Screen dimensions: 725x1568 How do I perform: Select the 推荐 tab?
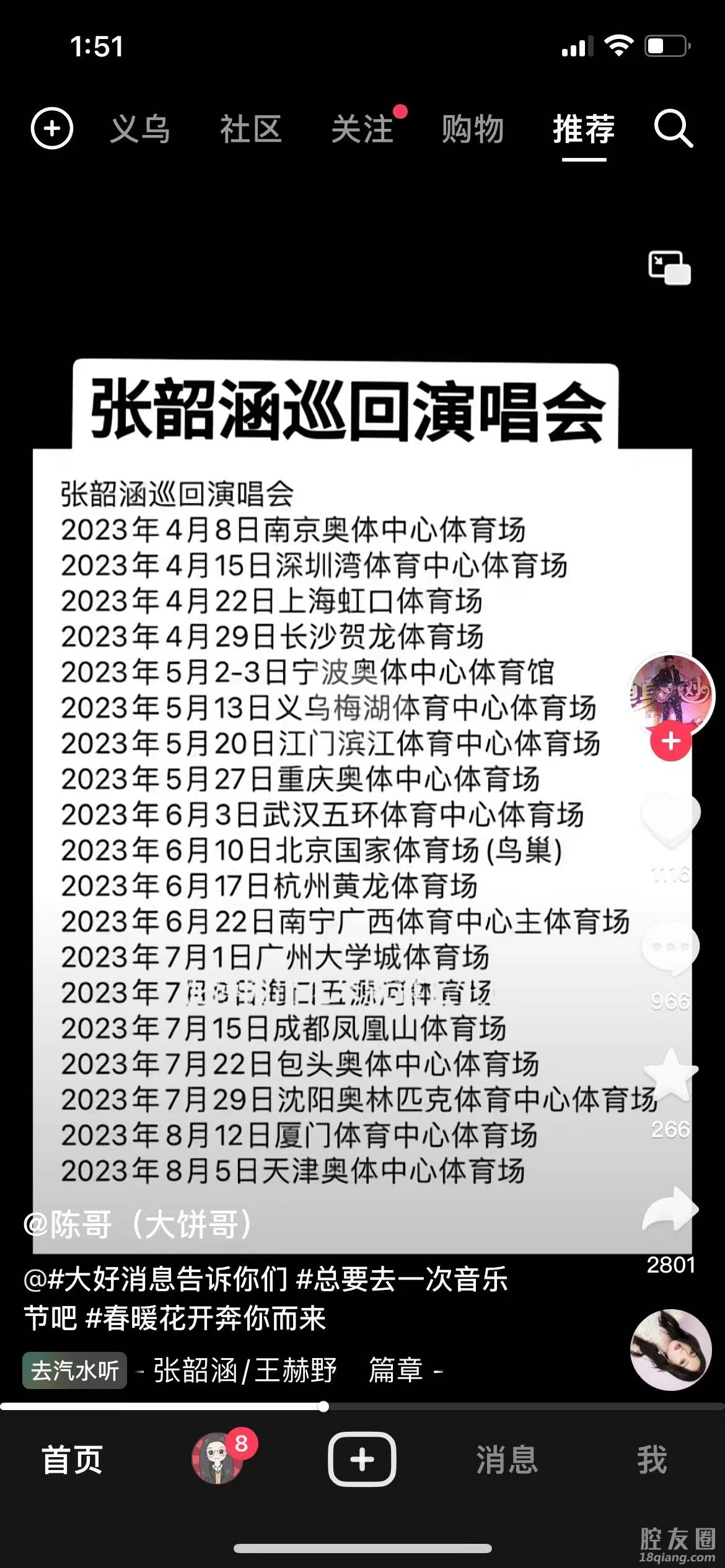584,129
